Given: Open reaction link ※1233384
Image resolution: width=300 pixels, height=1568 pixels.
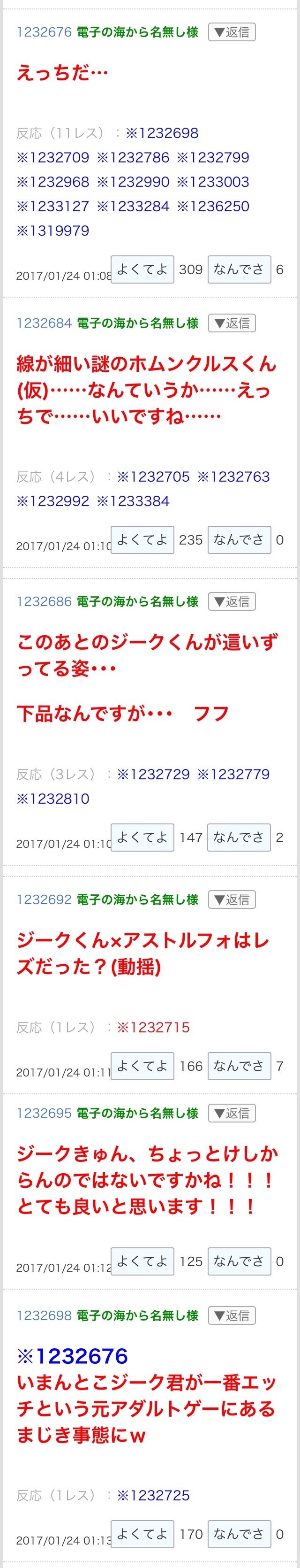Looking at the screenshot, I should click(133, 501).
